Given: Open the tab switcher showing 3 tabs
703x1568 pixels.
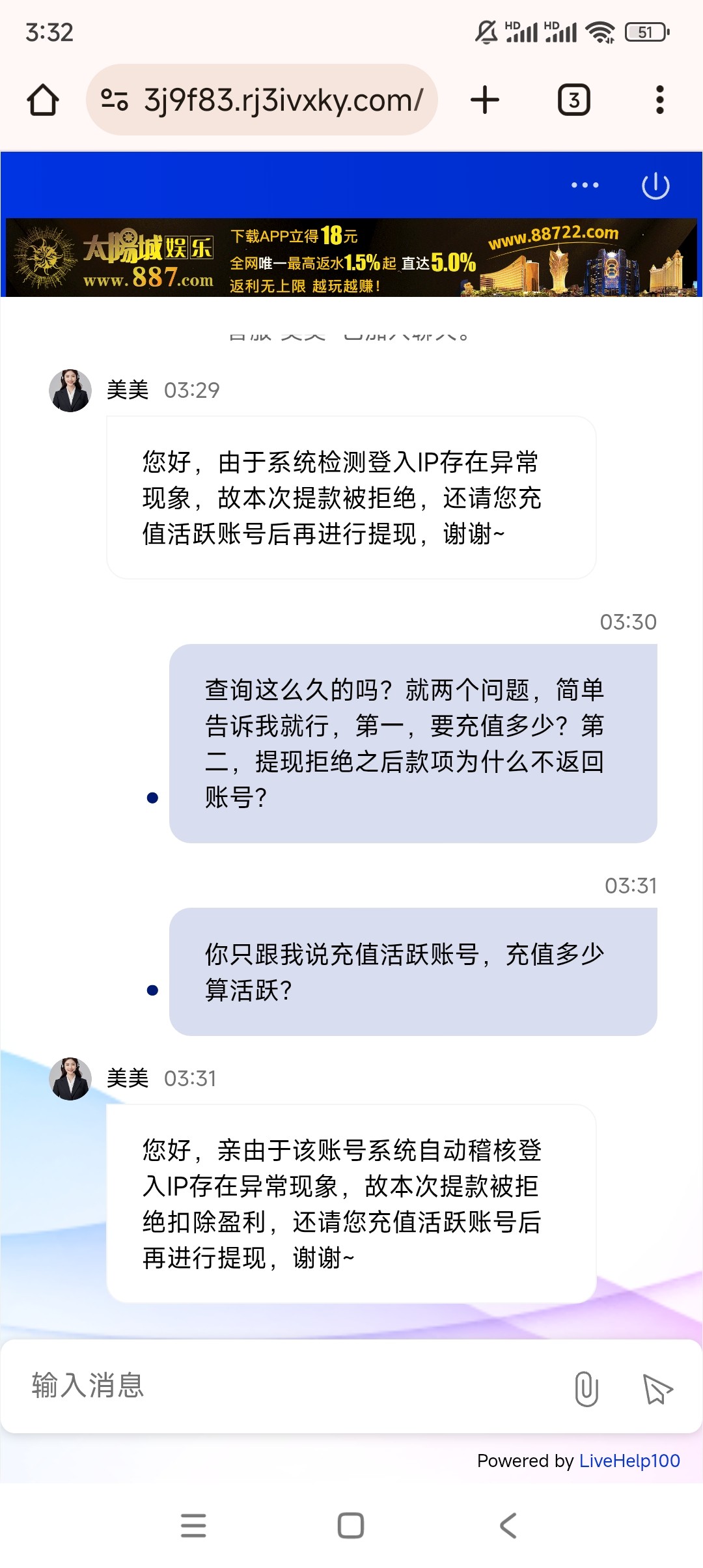Looking at the screenshot, I should [x=573, y=100].
